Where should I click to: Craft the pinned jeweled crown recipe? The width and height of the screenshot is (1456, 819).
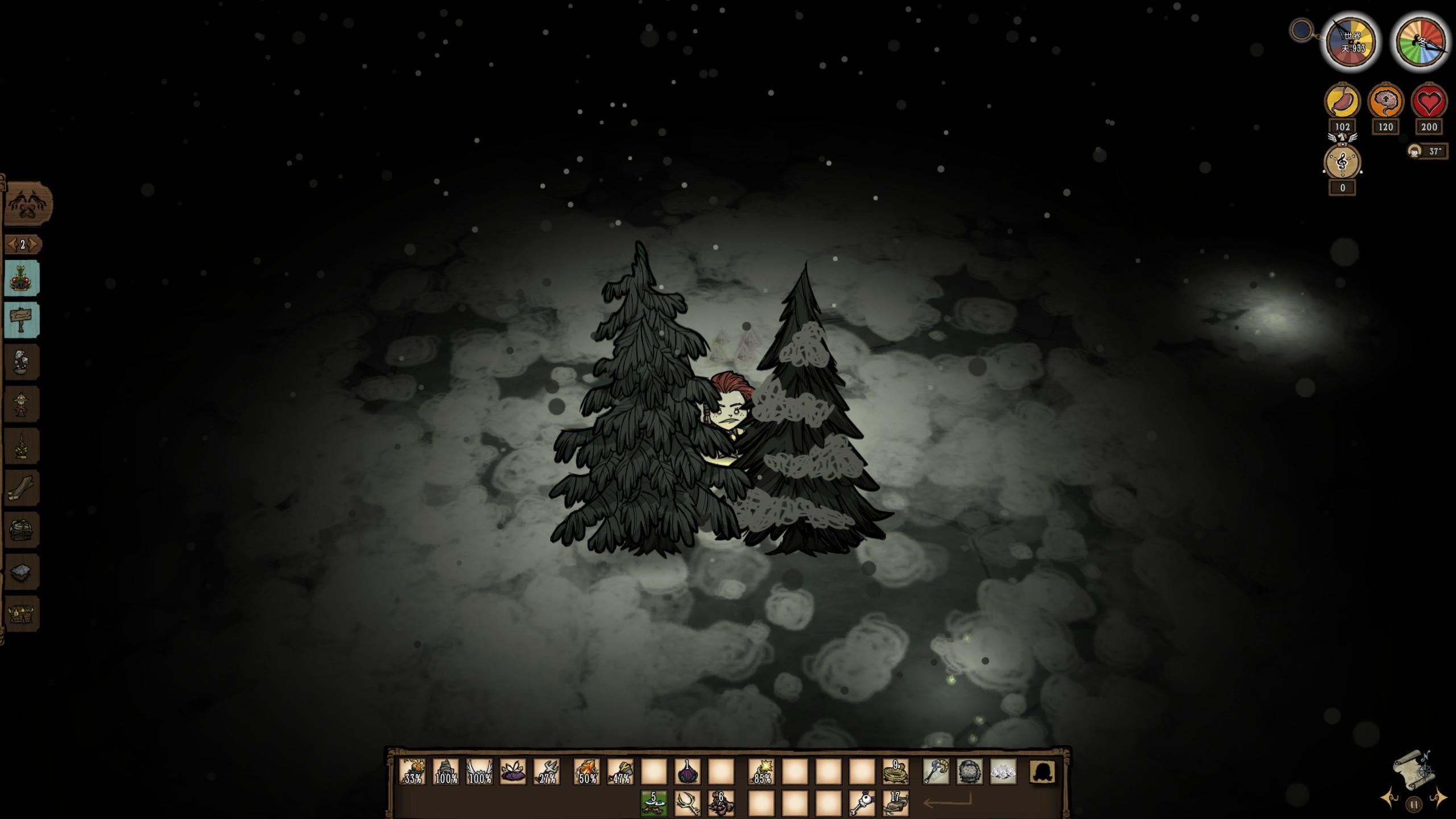click(22, 278)
